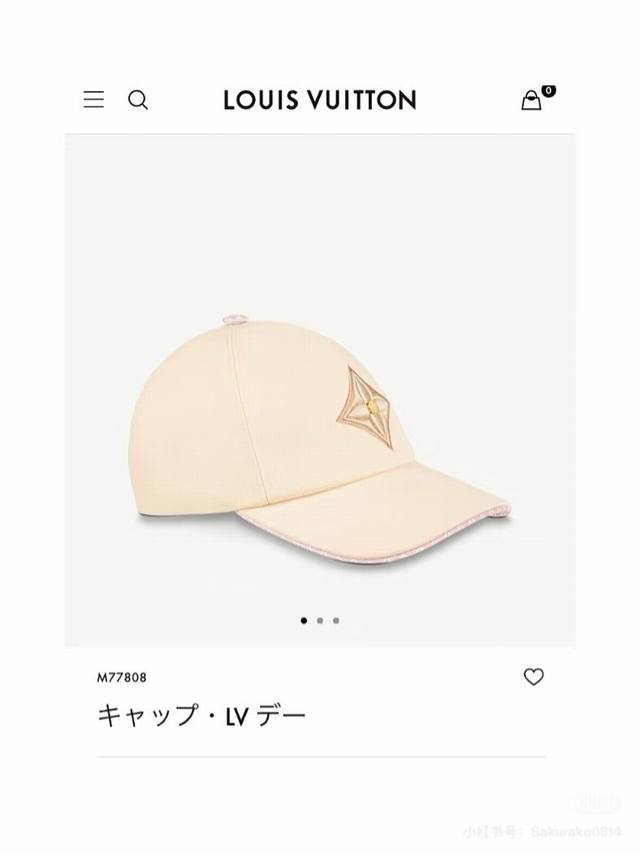The height and width of the screenshot is (854, 640).
Task: Jump to the third image indicator dot
Action: (x=336, y=620)
